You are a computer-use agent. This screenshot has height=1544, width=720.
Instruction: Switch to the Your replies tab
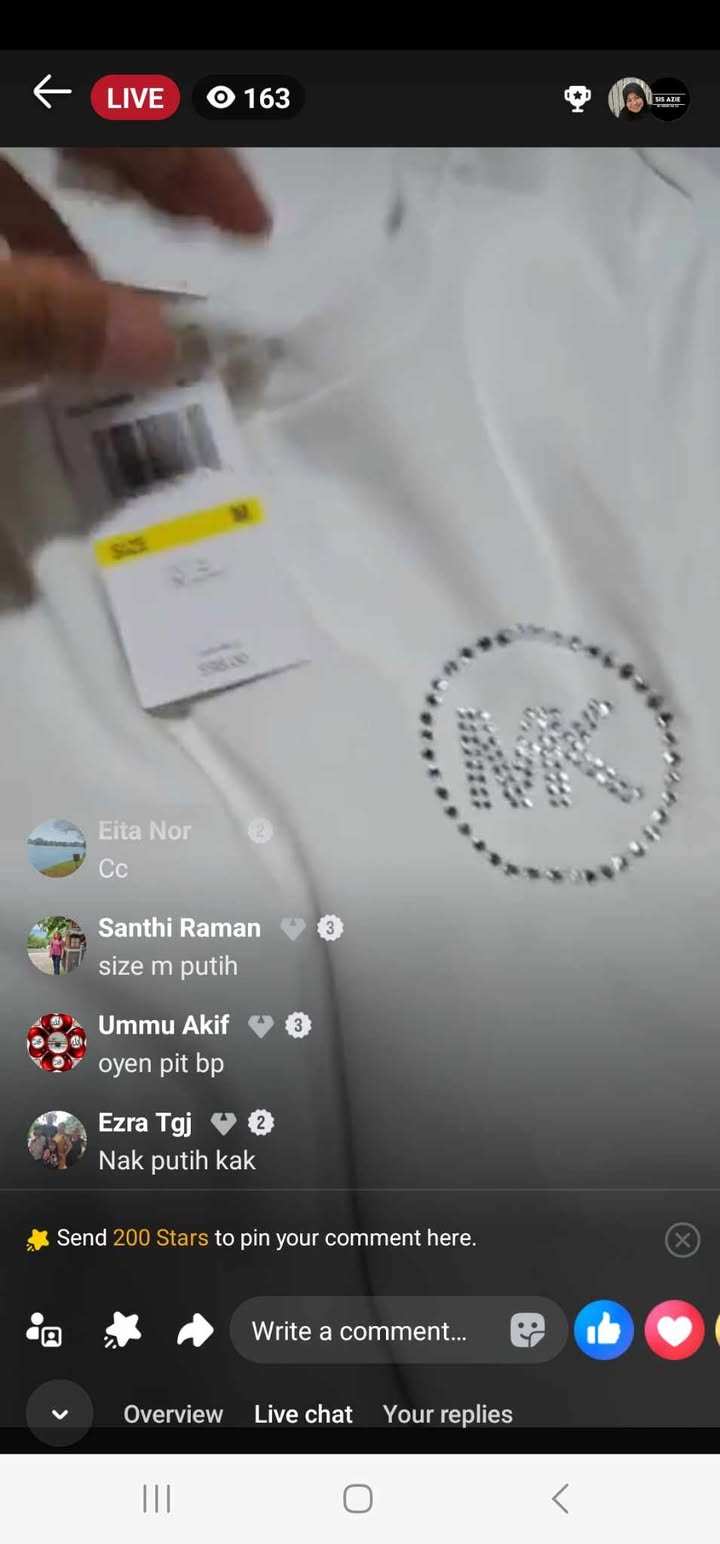point(447,1414)
